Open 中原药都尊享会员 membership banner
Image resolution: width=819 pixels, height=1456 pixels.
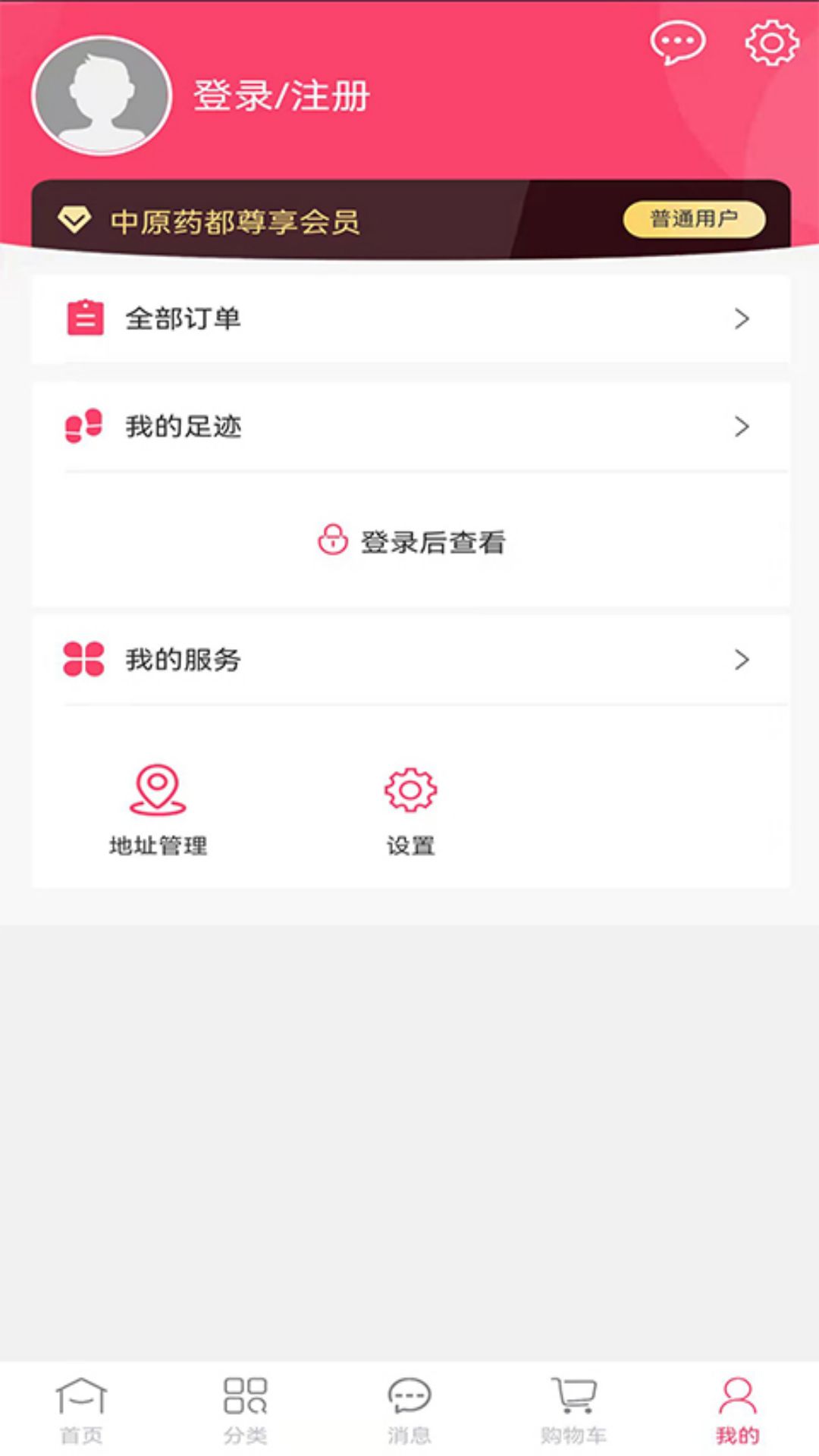click(410, 221)
